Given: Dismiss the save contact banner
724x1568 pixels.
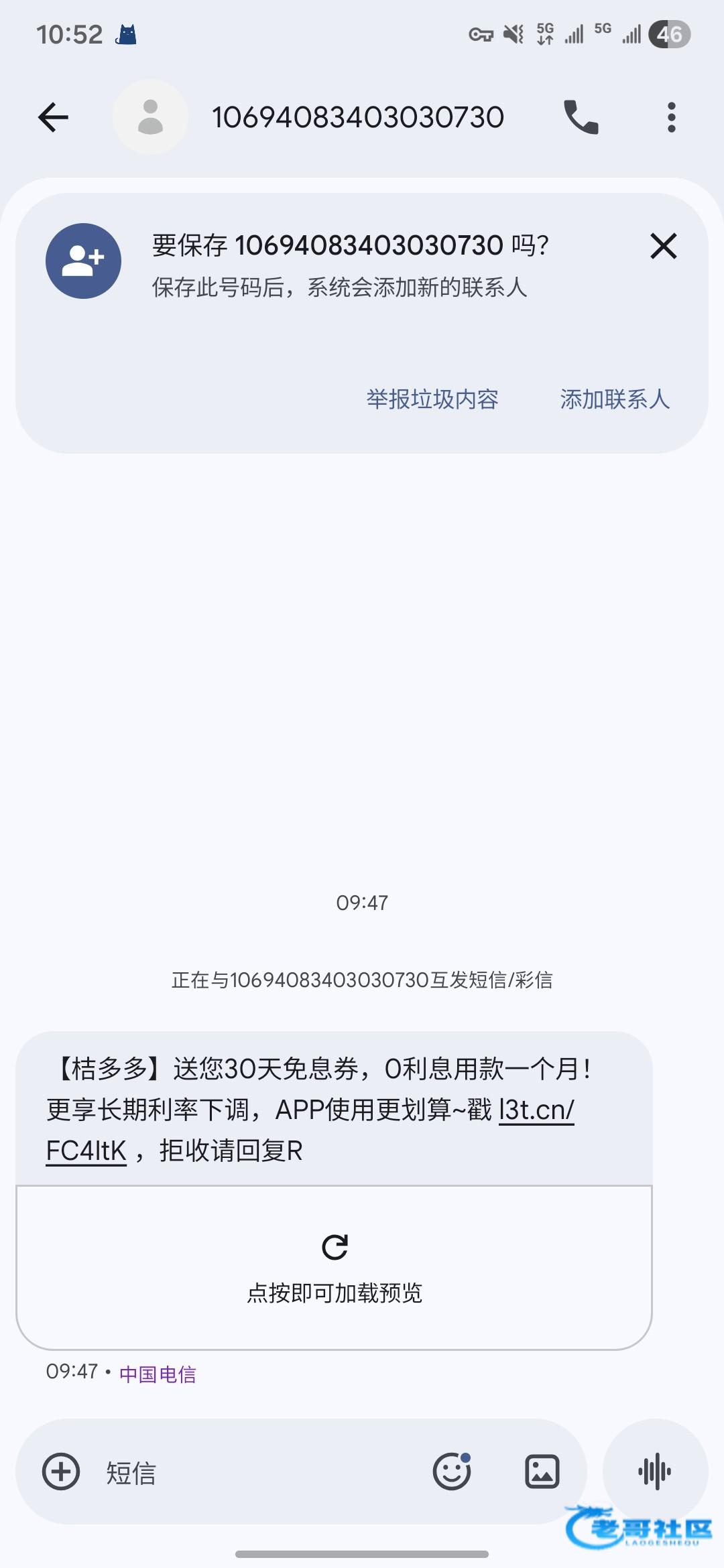Looking at the screenshot, I should (x=664, y=246).
